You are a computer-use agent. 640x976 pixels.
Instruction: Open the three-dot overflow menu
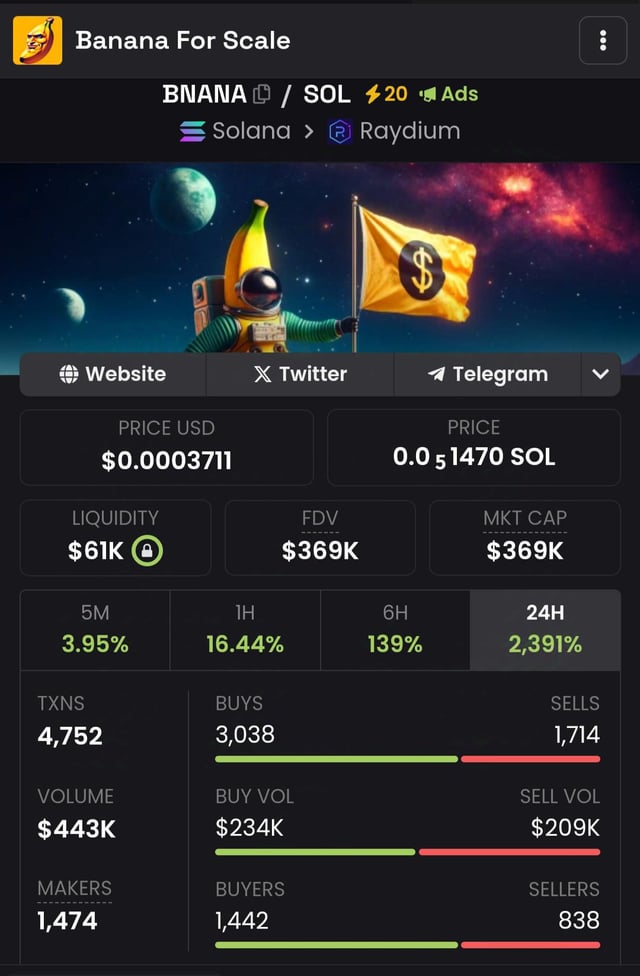tap(603, 41)
